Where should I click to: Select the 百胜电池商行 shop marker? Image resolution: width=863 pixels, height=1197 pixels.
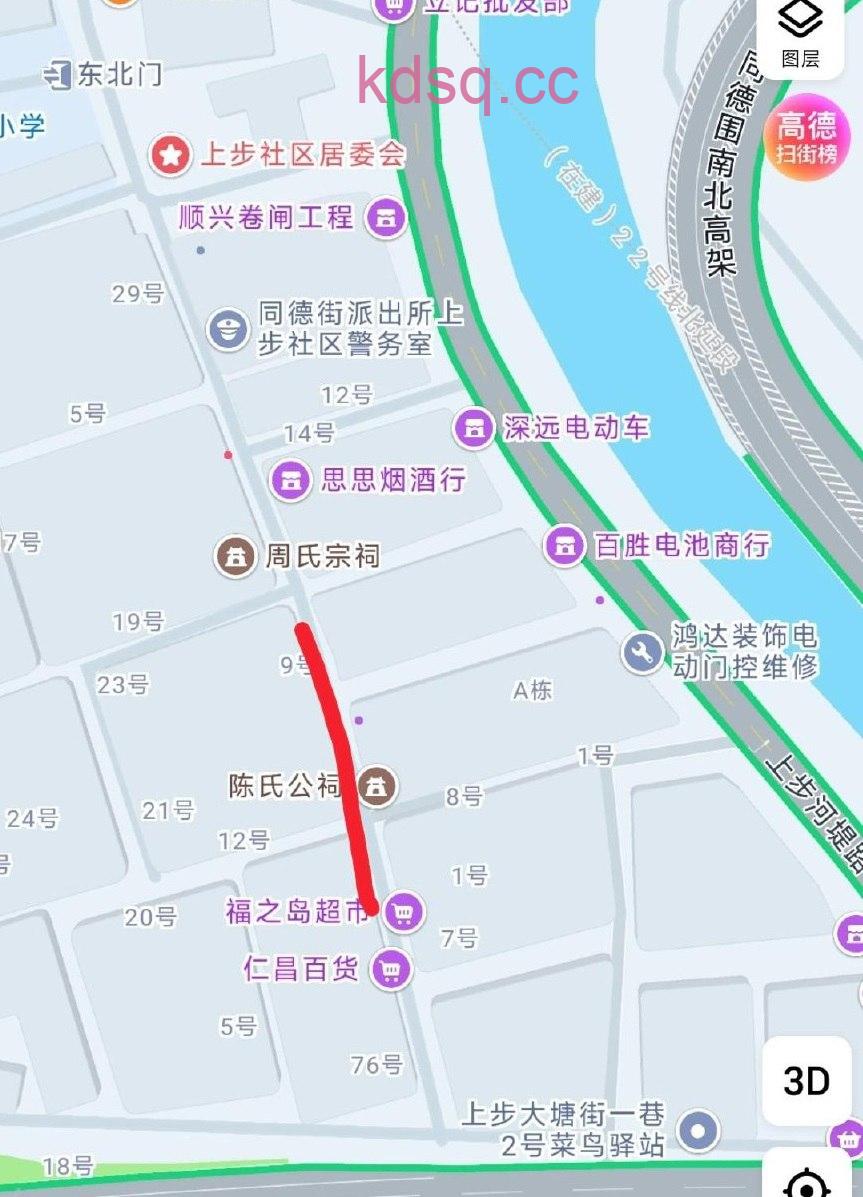[564, 545]
